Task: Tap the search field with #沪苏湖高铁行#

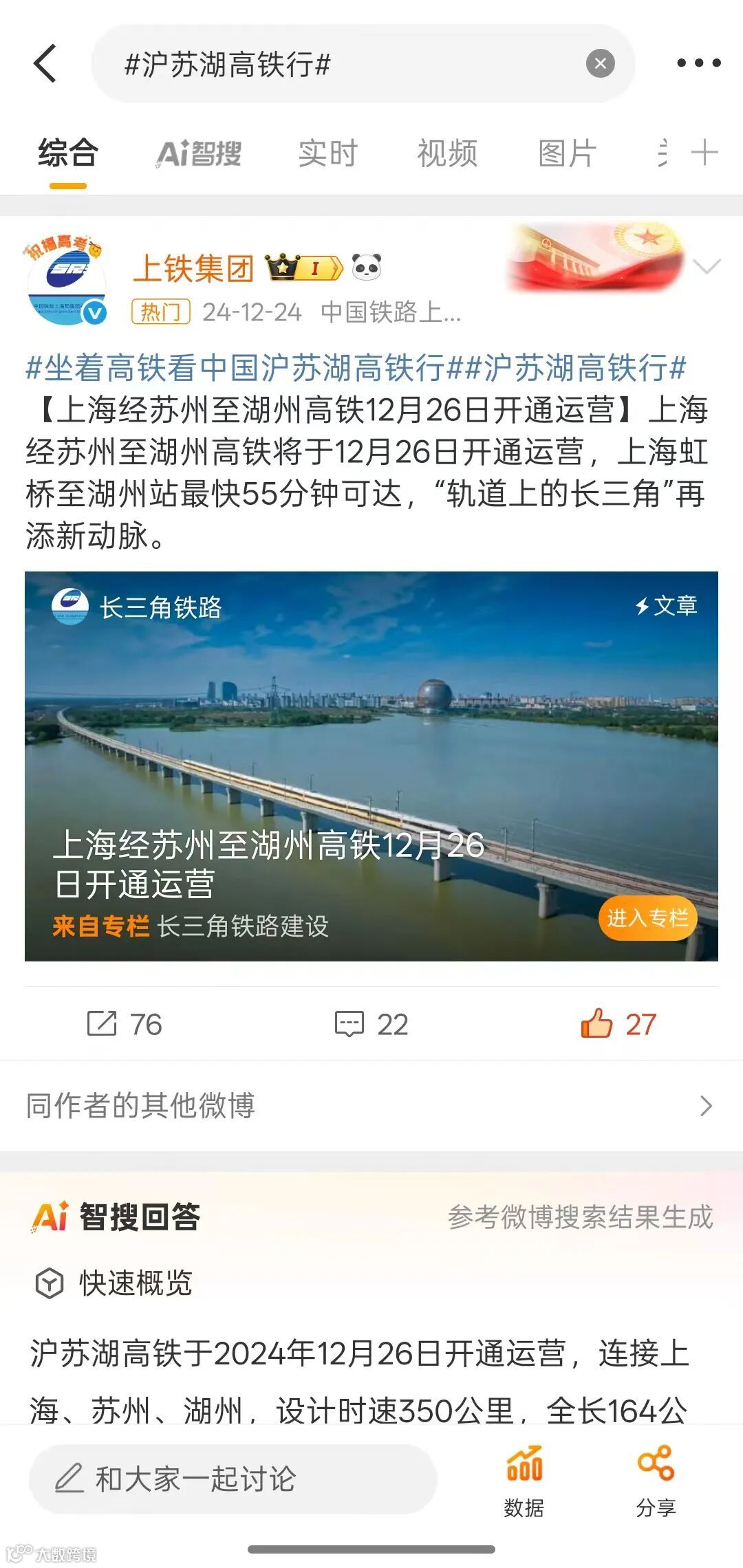Action: [344, 64]
